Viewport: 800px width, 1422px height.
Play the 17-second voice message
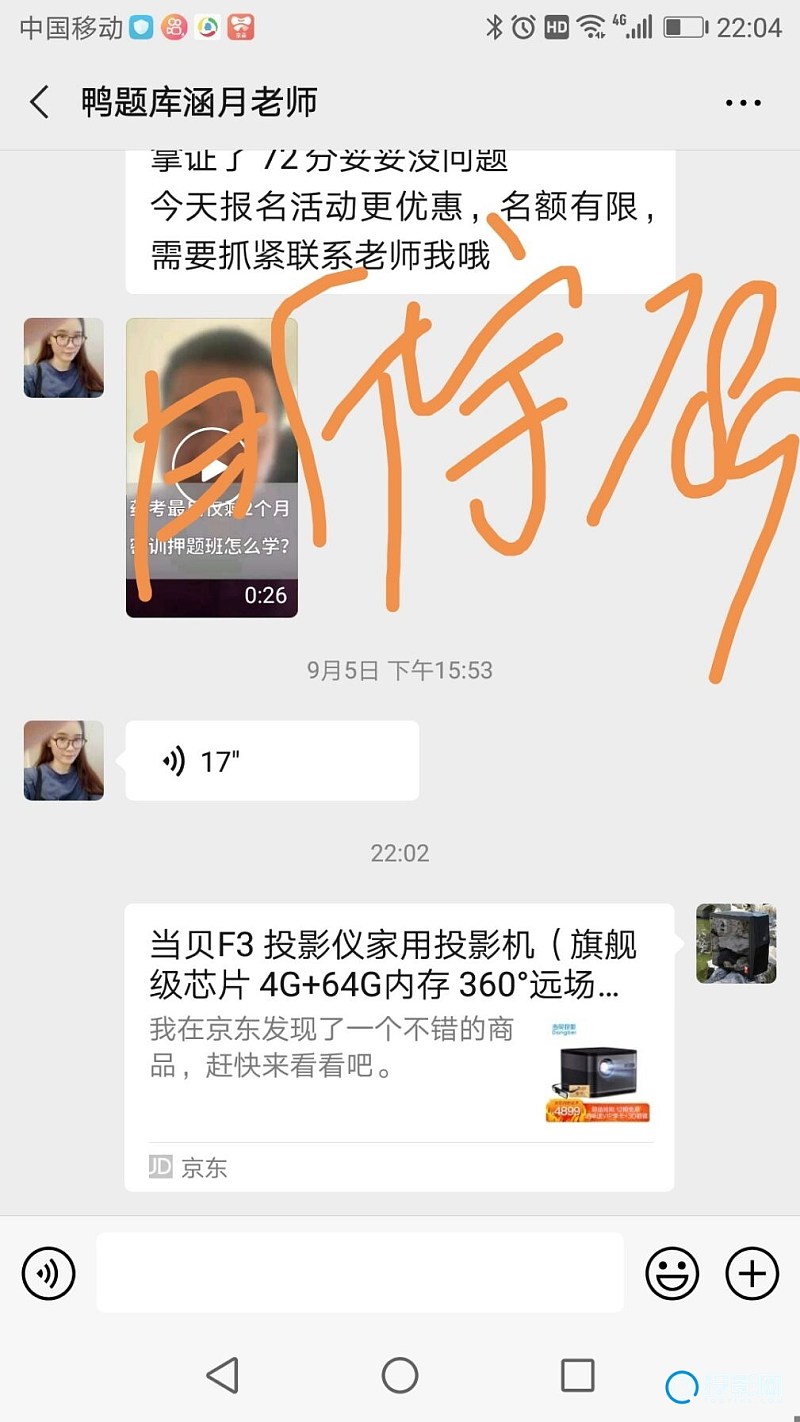271,761
